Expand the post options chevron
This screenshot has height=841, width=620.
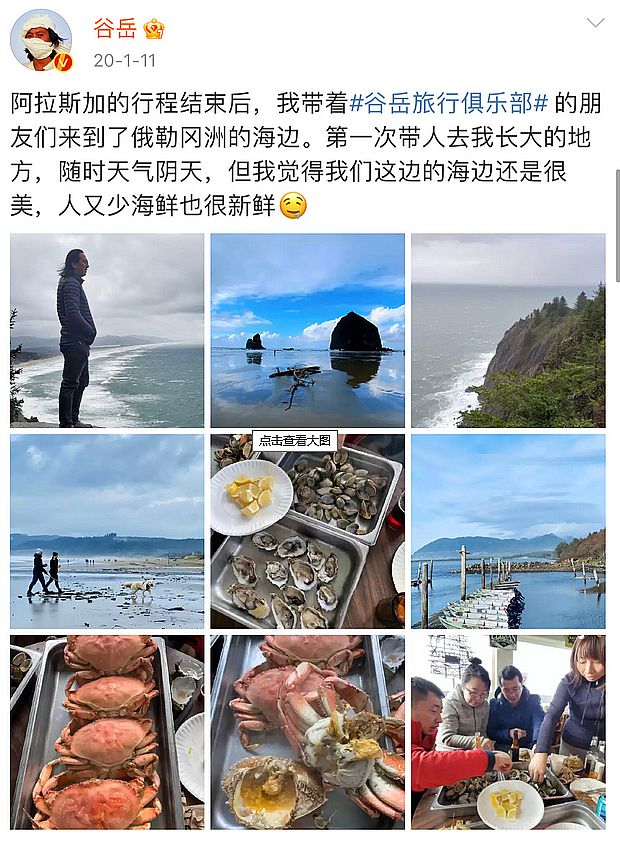point(595,23)
